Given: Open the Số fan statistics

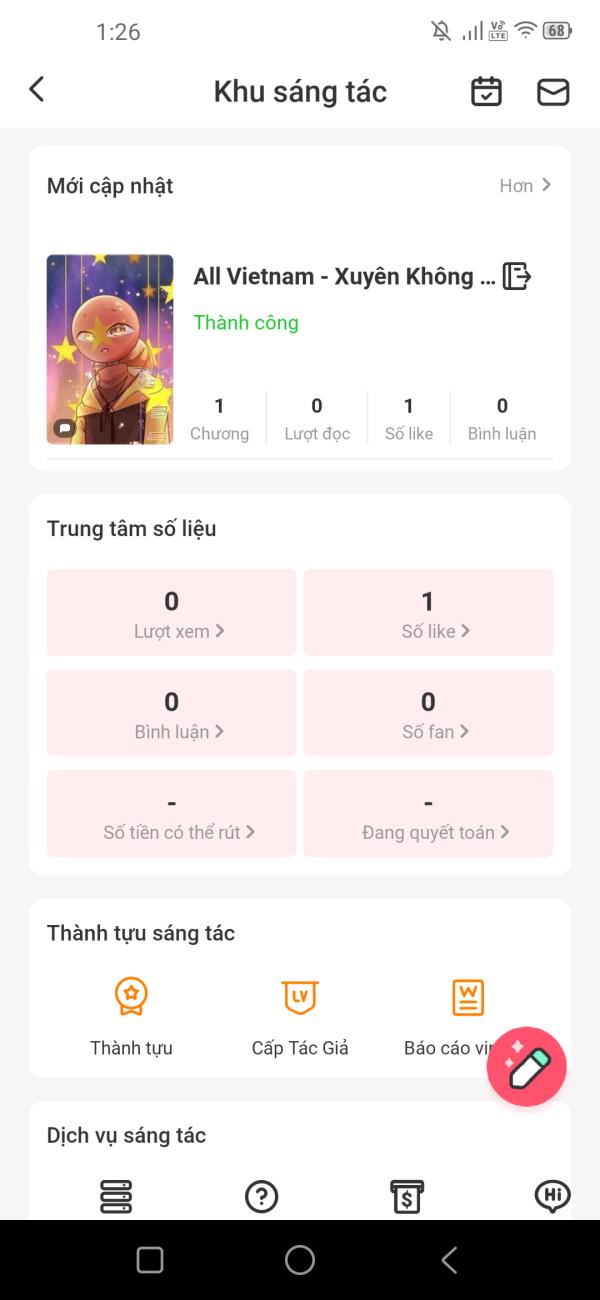Looking at the screenshot, I should (428, 712).
